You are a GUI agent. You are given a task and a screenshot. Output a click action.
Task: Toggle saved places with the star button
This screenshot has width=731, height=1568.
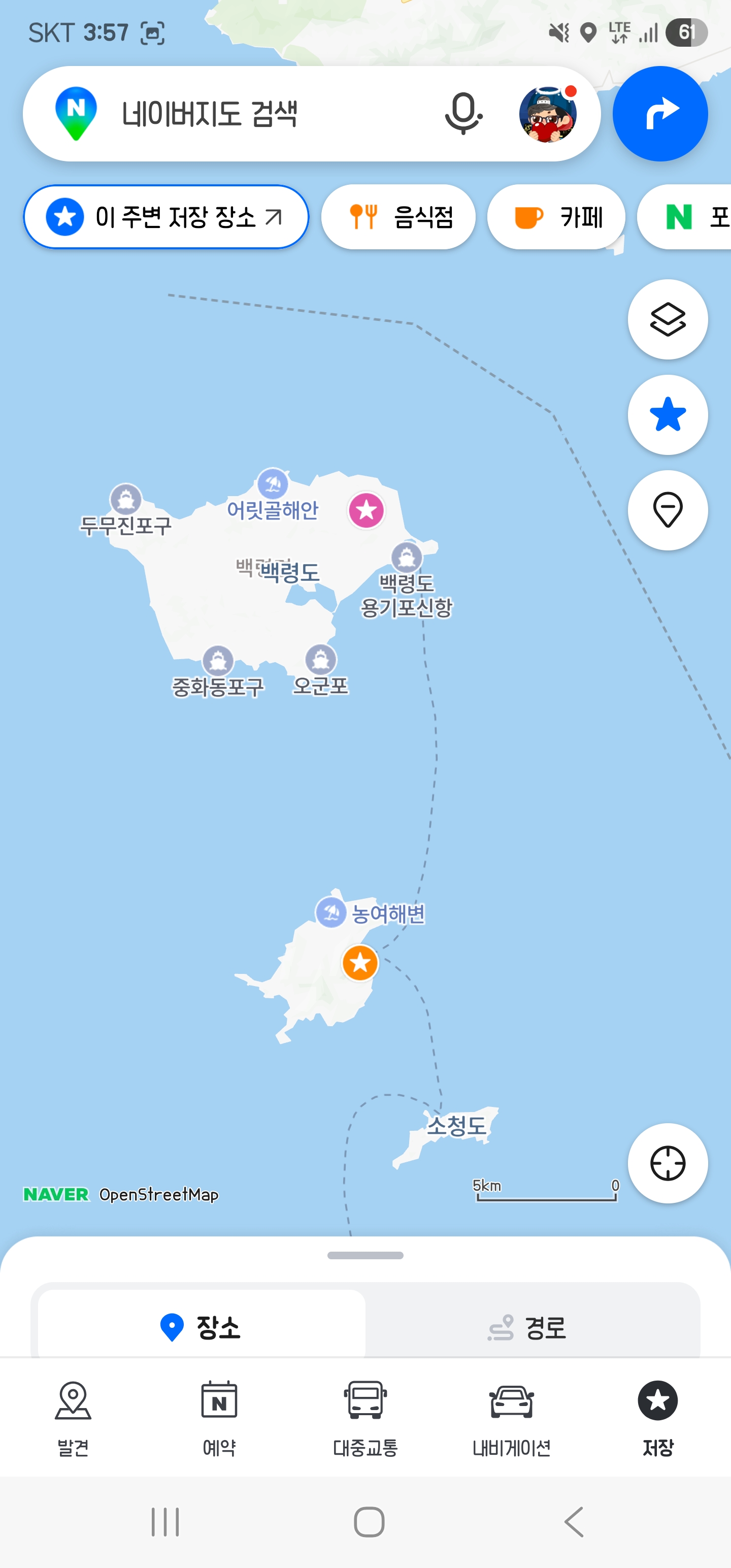click(668, 415)
